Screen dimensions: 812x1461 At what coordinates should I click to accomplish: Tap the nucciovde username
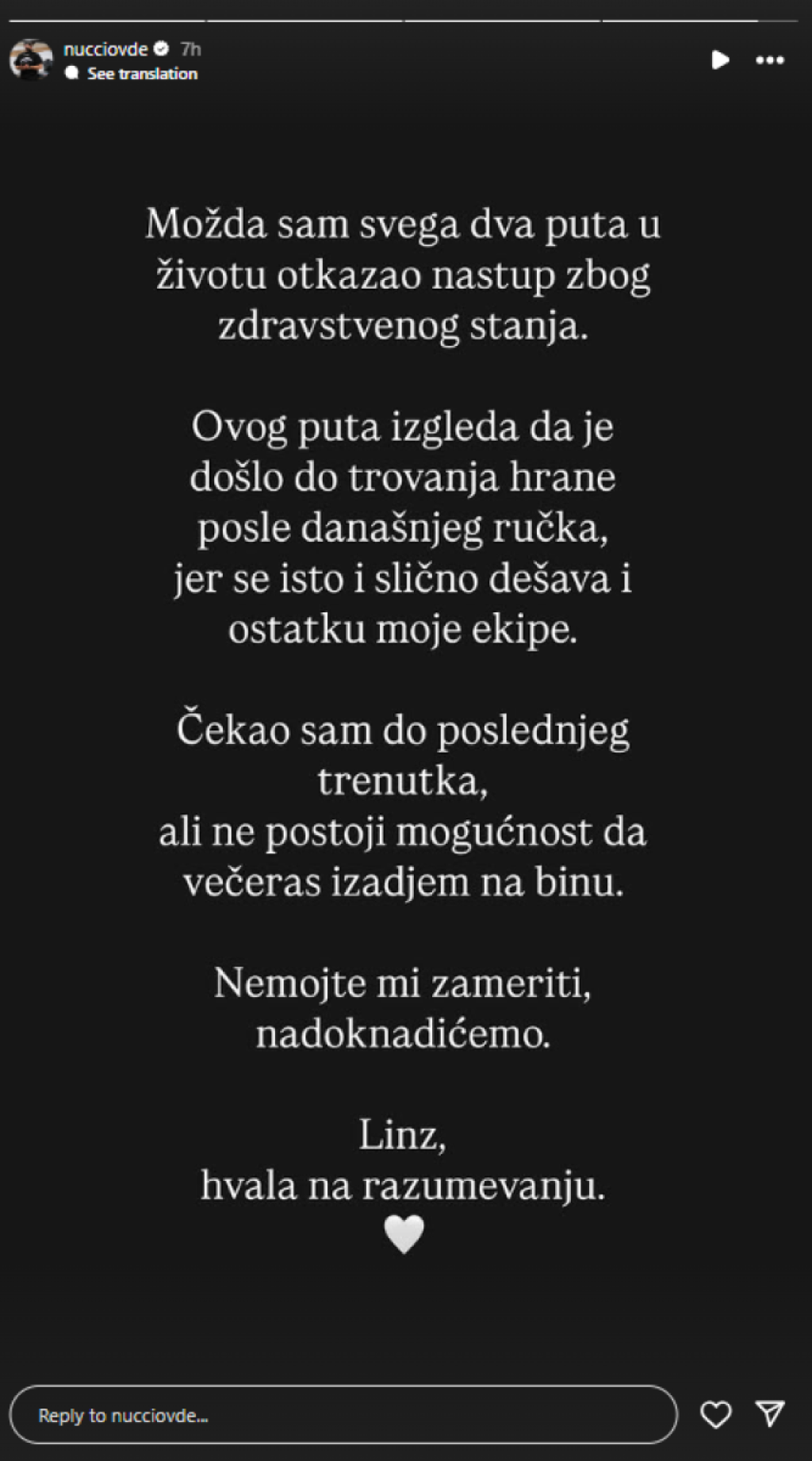coord(105,49)
